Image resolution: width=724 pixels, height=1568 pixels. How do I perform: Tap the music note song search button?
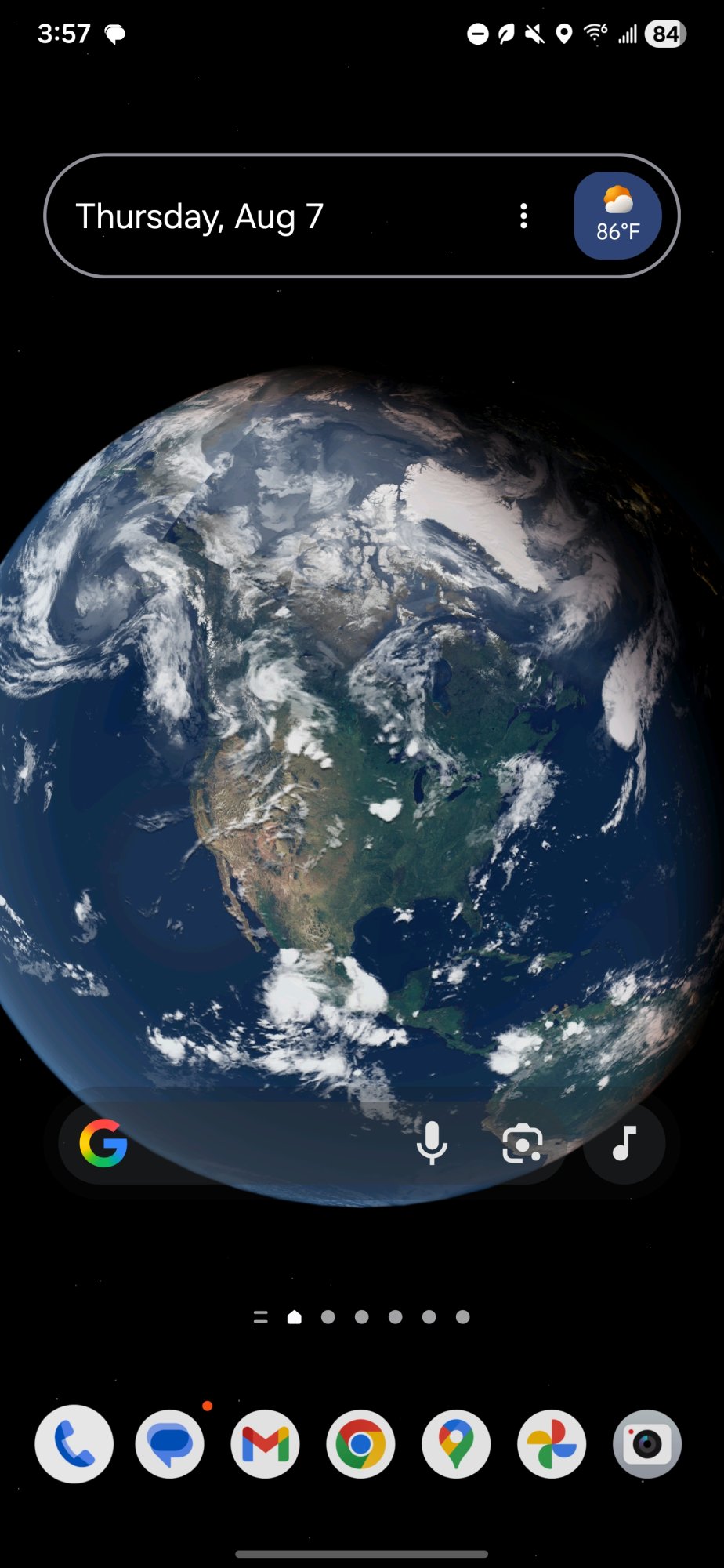click(624, 1143)
